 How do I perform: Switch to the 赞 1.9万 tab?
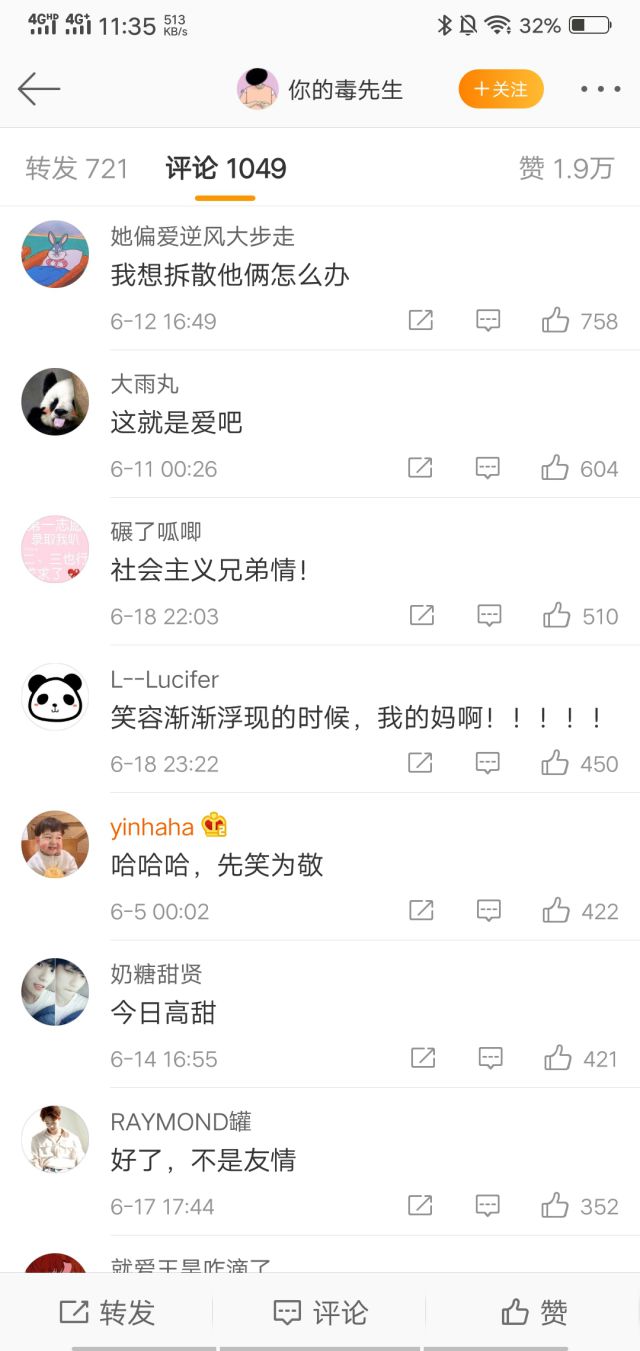coord(566,168)
